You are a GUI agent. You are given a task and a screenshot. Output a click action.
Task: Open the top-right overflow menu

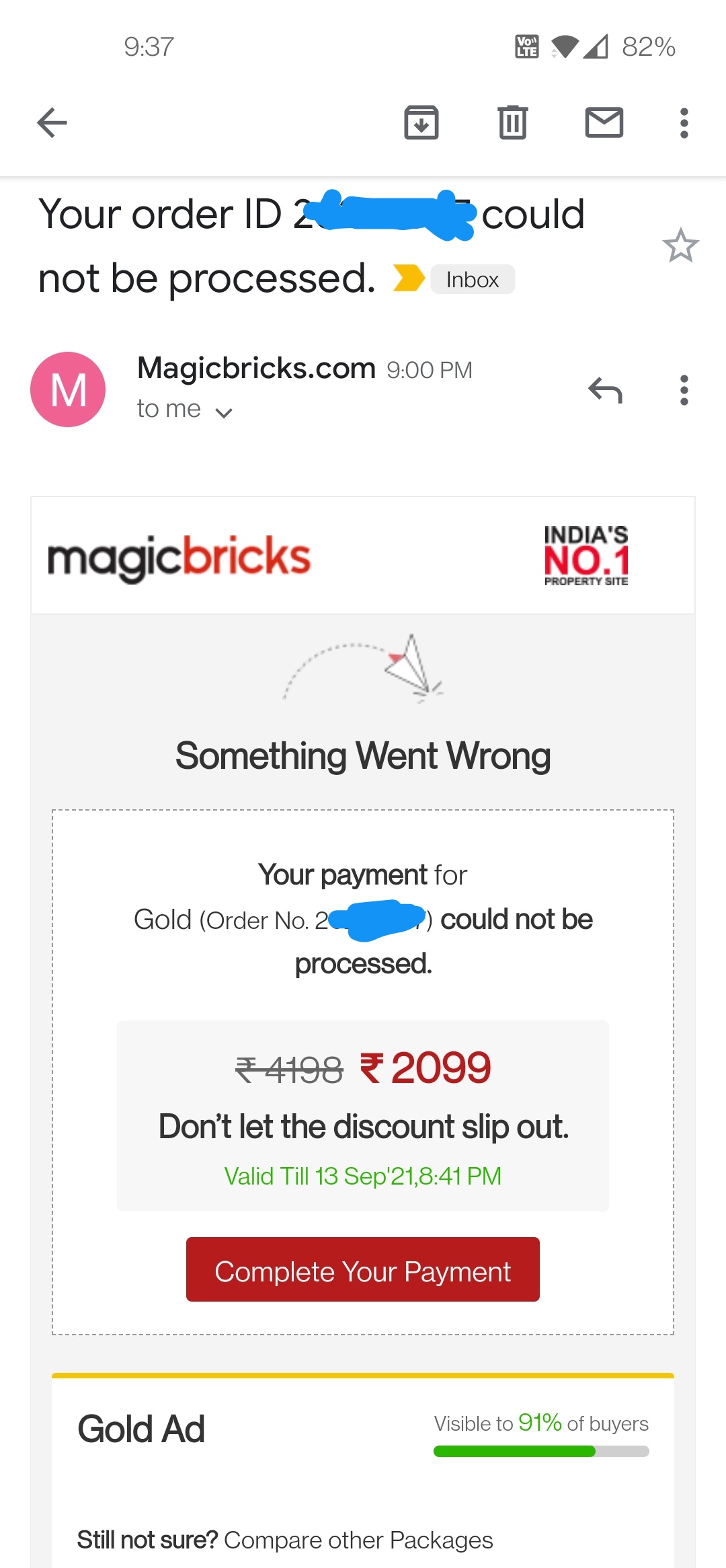click(x=683, y=122)
